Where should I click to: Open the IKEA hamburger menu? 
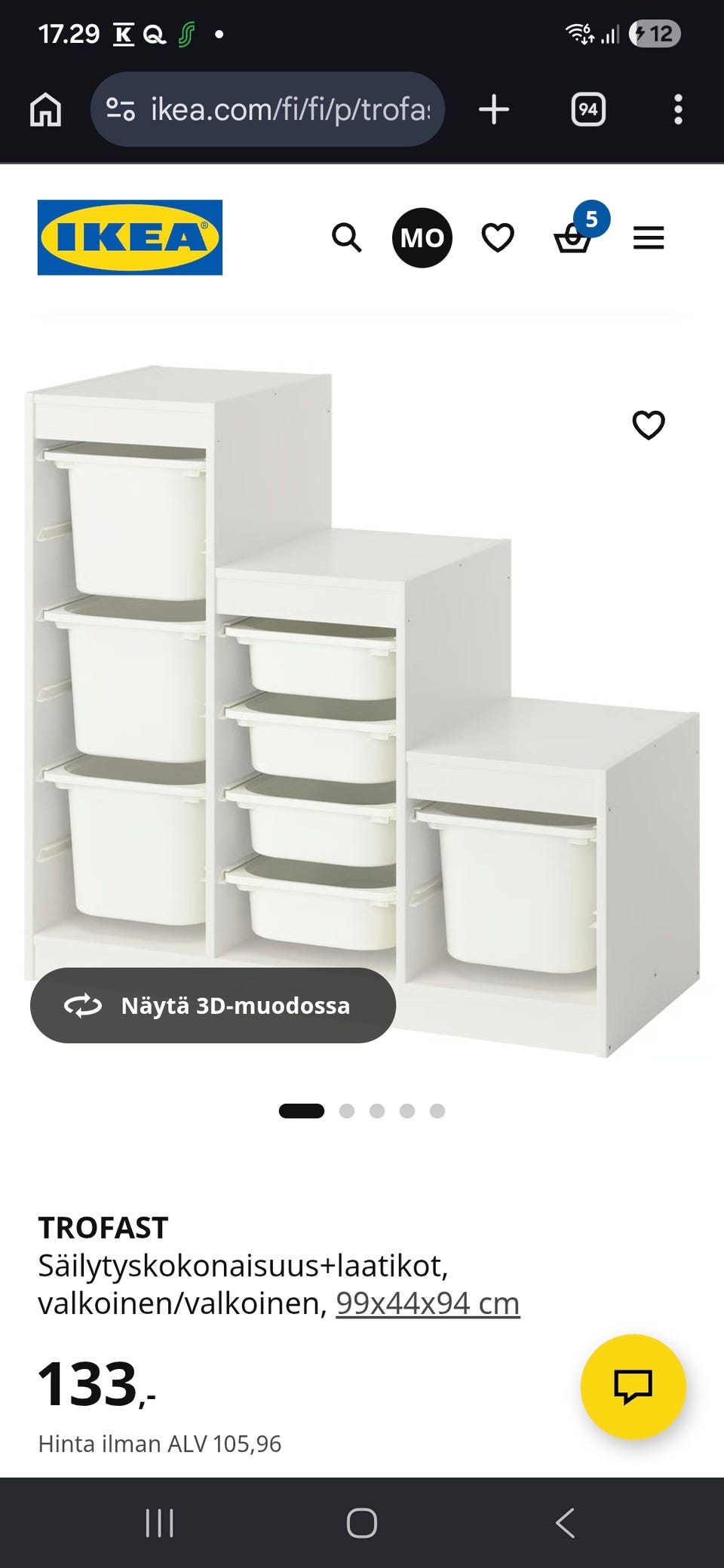pos(649,238)
